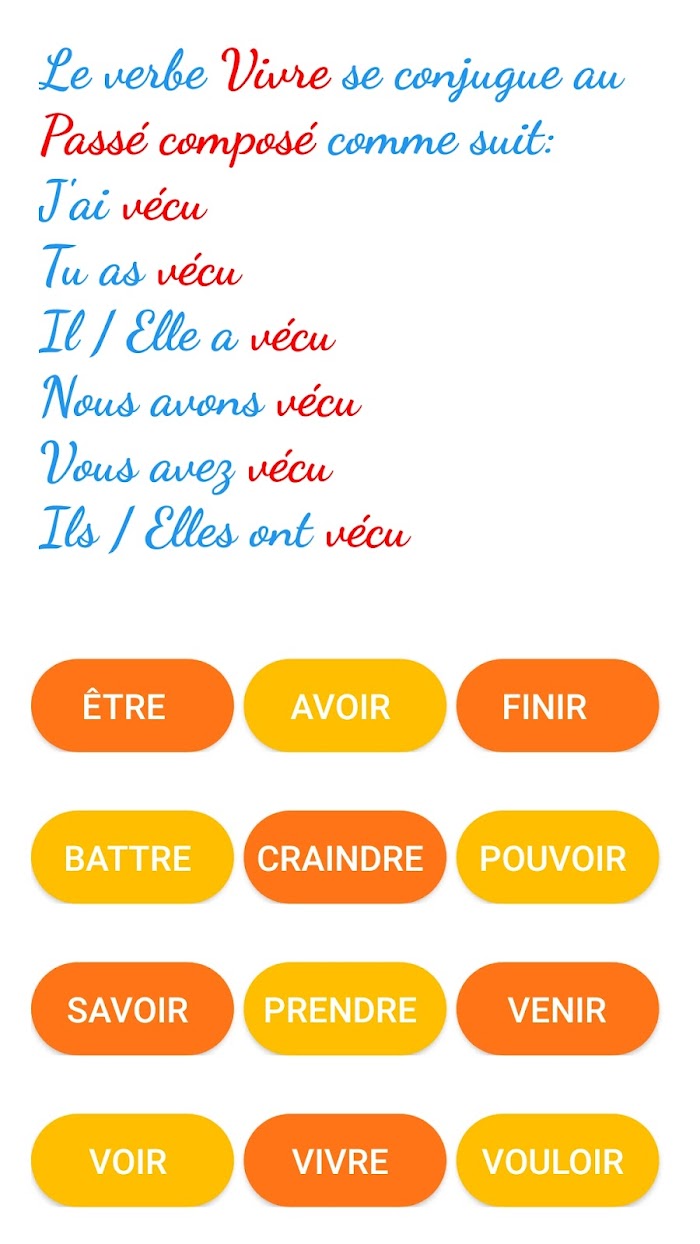Select the POUVOIR verb button
Screen dimensions: 700x1244
click(557, 858)
